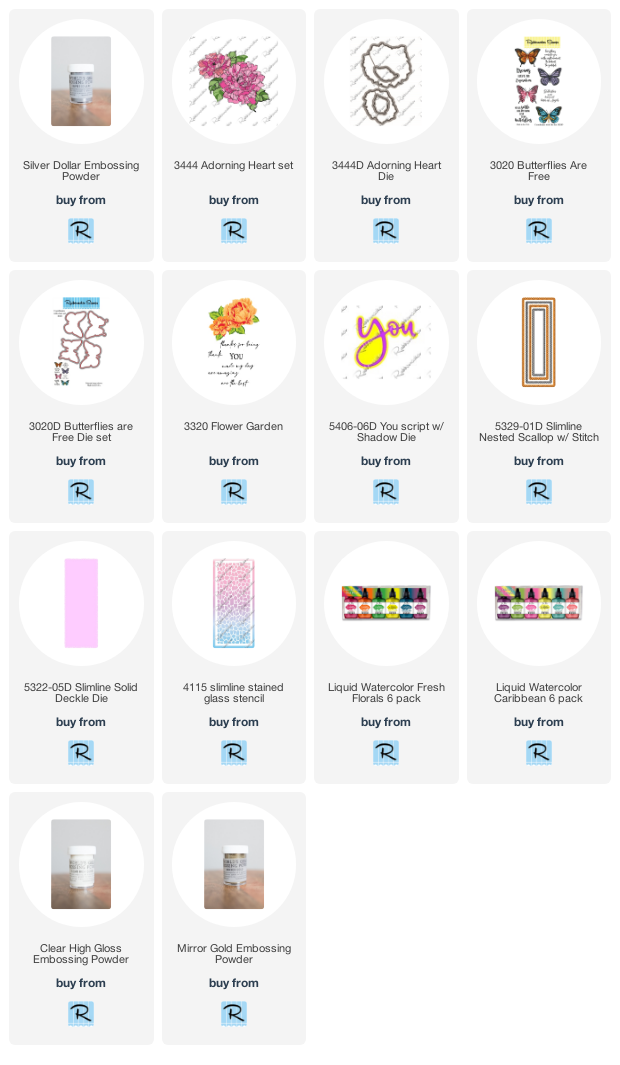This screenshot has height=1065, width=620.
Task: Tap the store icon under Silver Dollar Embossing Powder
Action: coord(81,231)
